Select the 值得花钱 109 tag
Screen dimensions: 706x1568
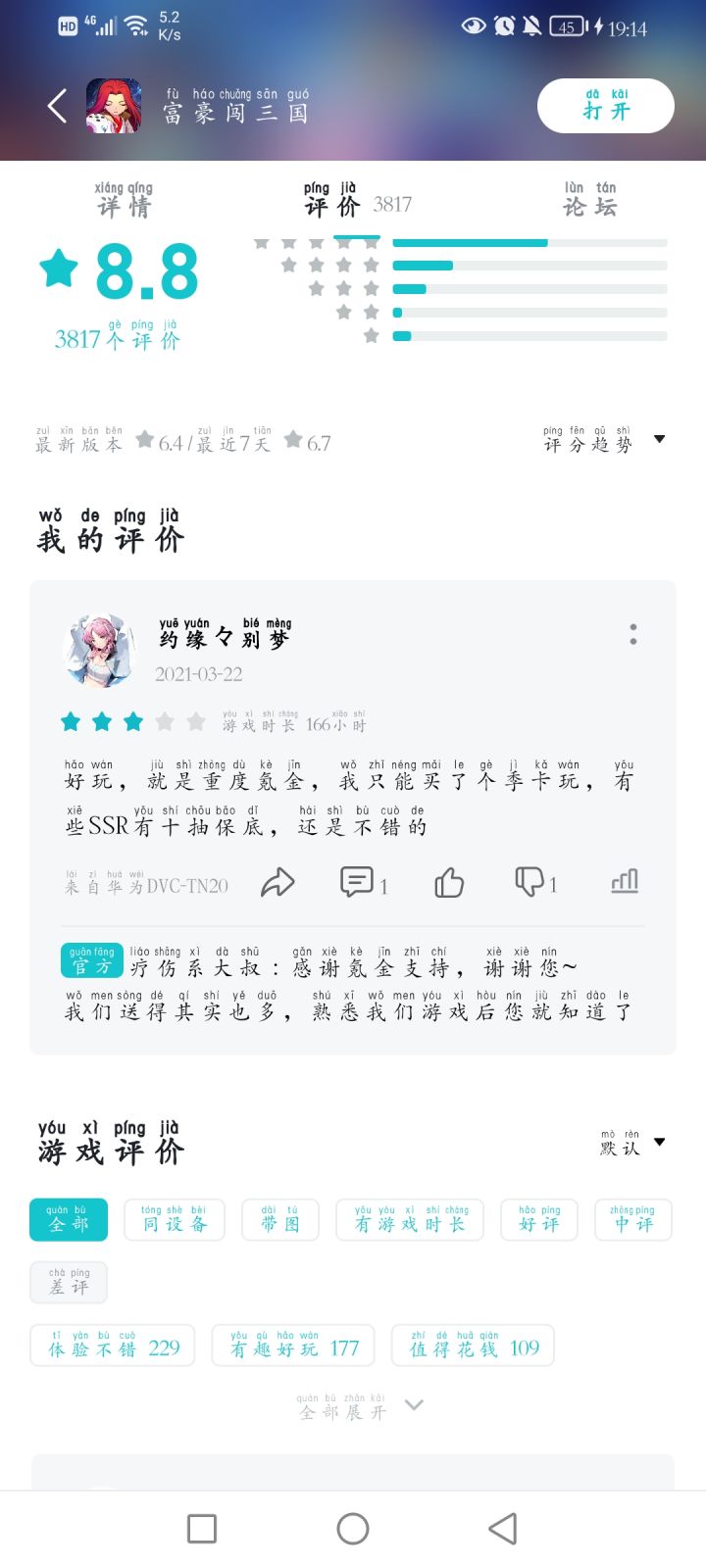point(473,1346)
